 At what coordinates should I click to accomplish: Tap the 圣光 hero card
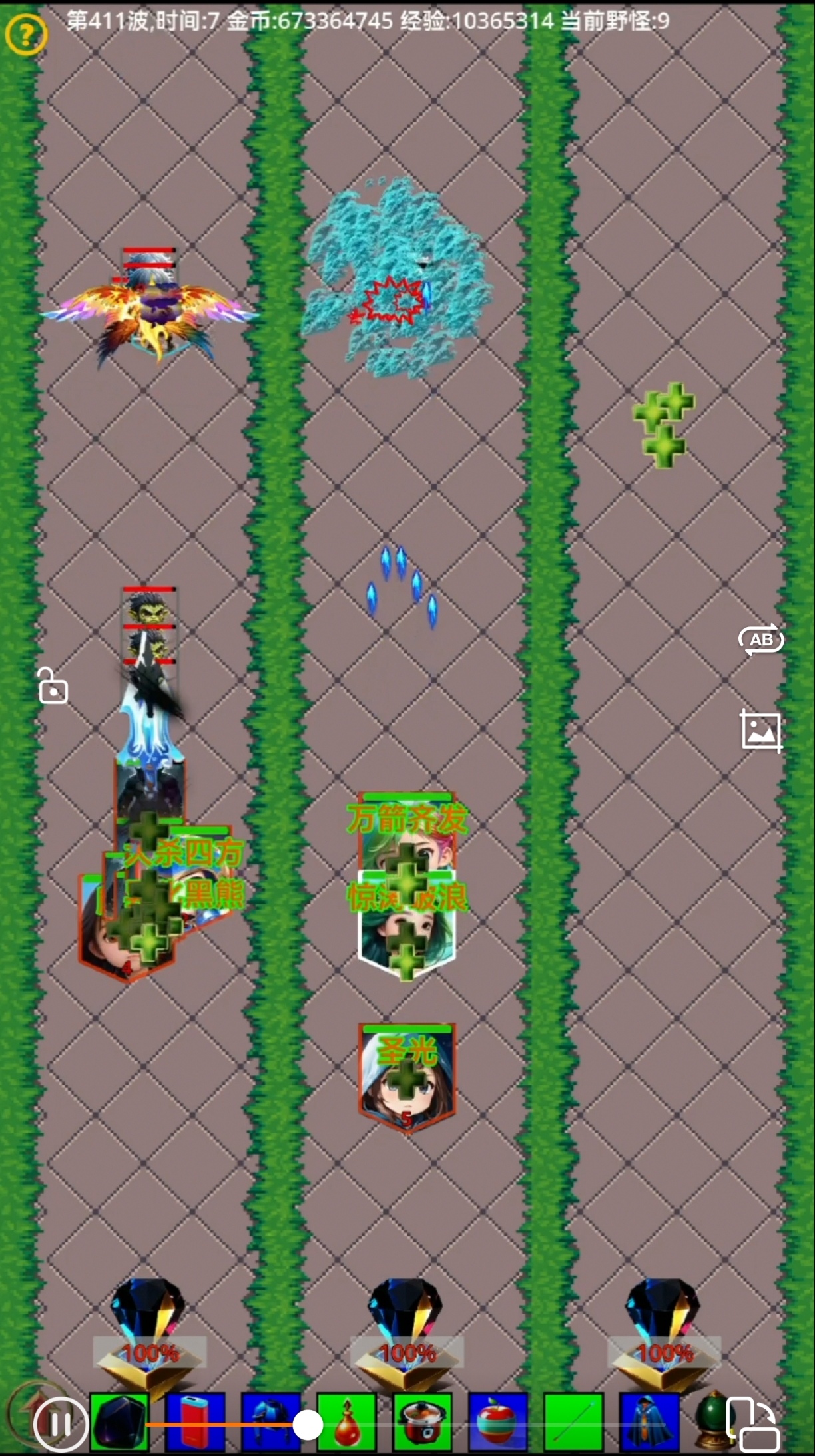(x=407, y=1077)
